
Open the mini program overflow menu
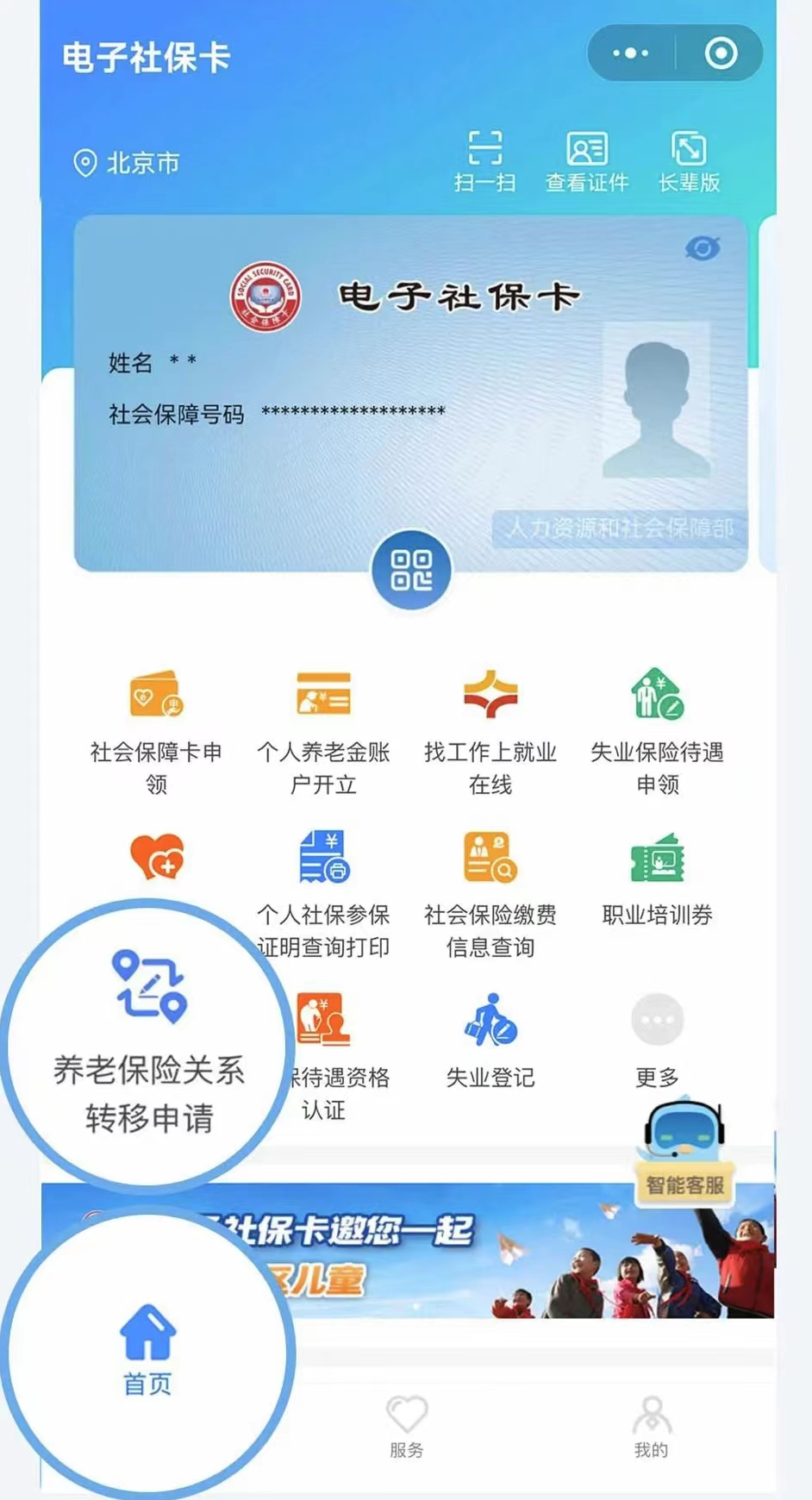pyautogui.click(x=630, y=53)
